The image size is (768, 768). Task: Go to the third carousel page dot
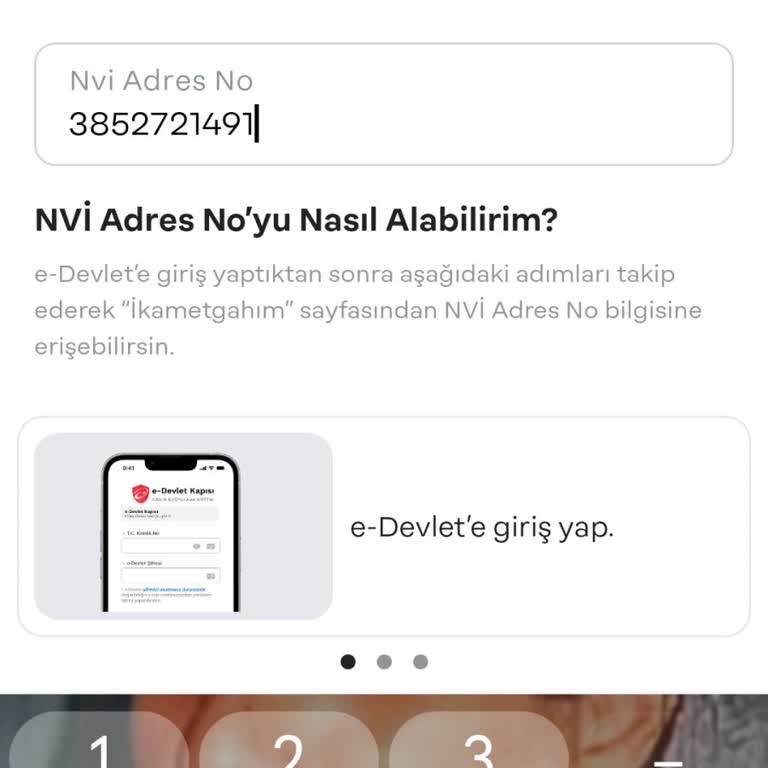420,662
